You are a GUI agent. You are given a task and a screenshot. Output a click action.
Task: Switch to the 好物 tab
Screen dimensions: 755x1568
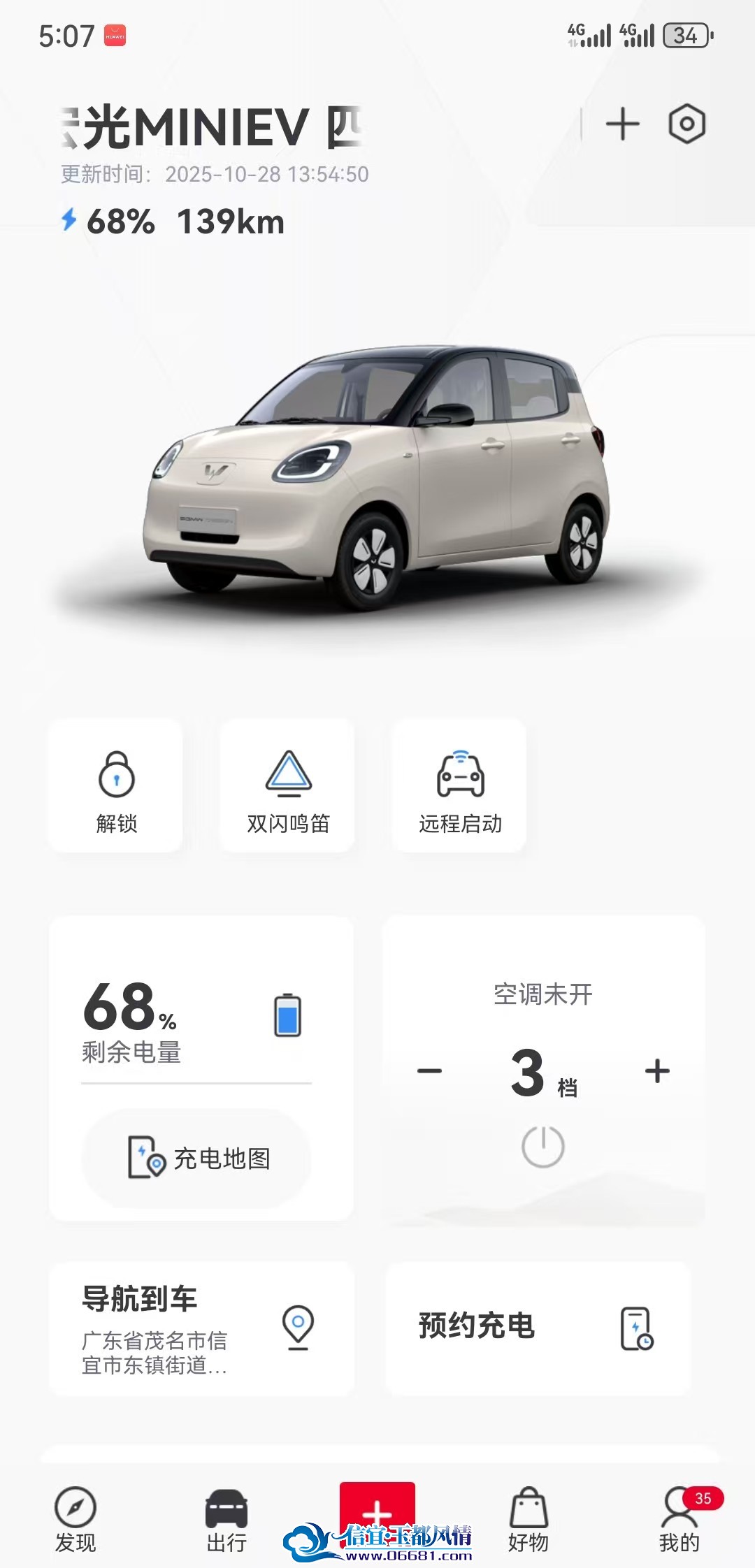tap(528, 1520)
